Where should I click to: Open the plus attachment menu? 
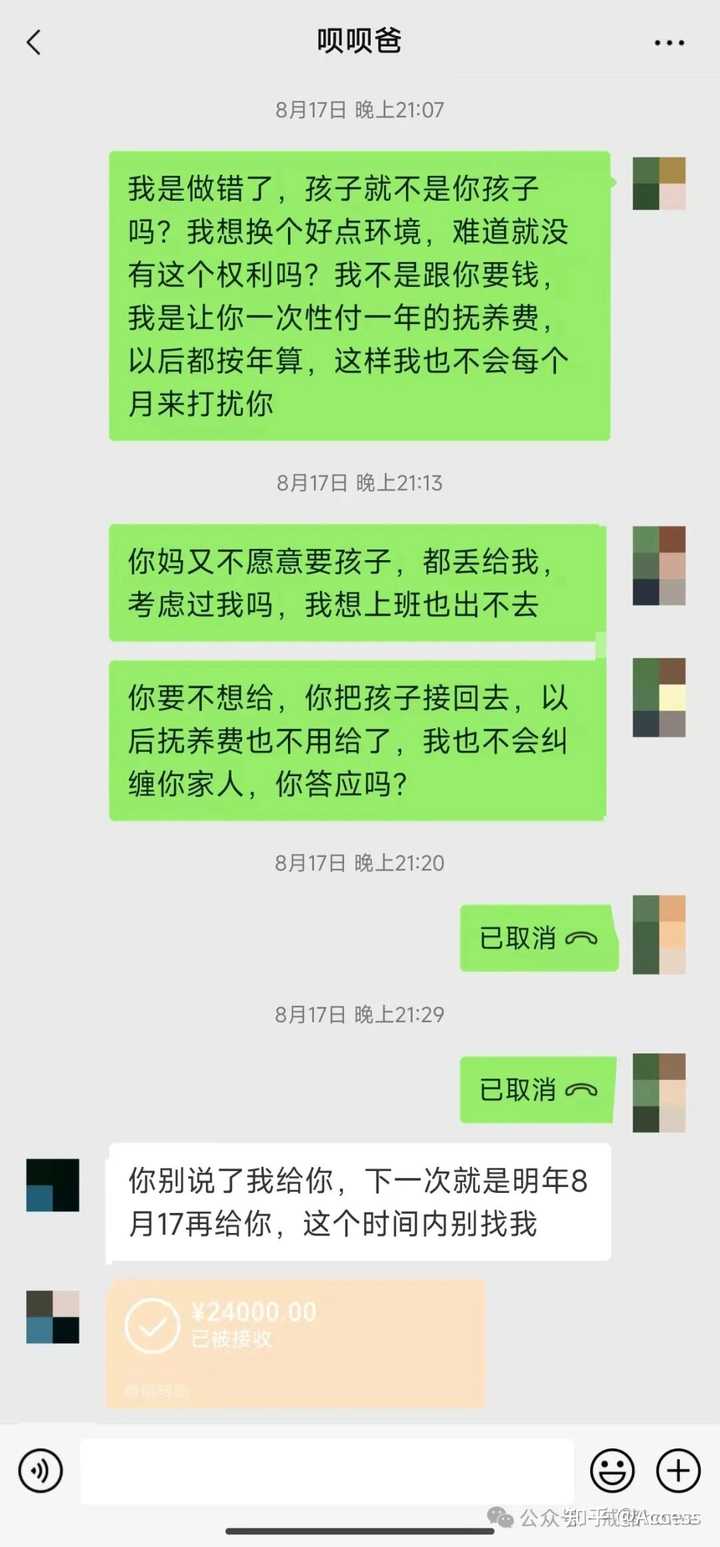click(x=678, y=1471)
